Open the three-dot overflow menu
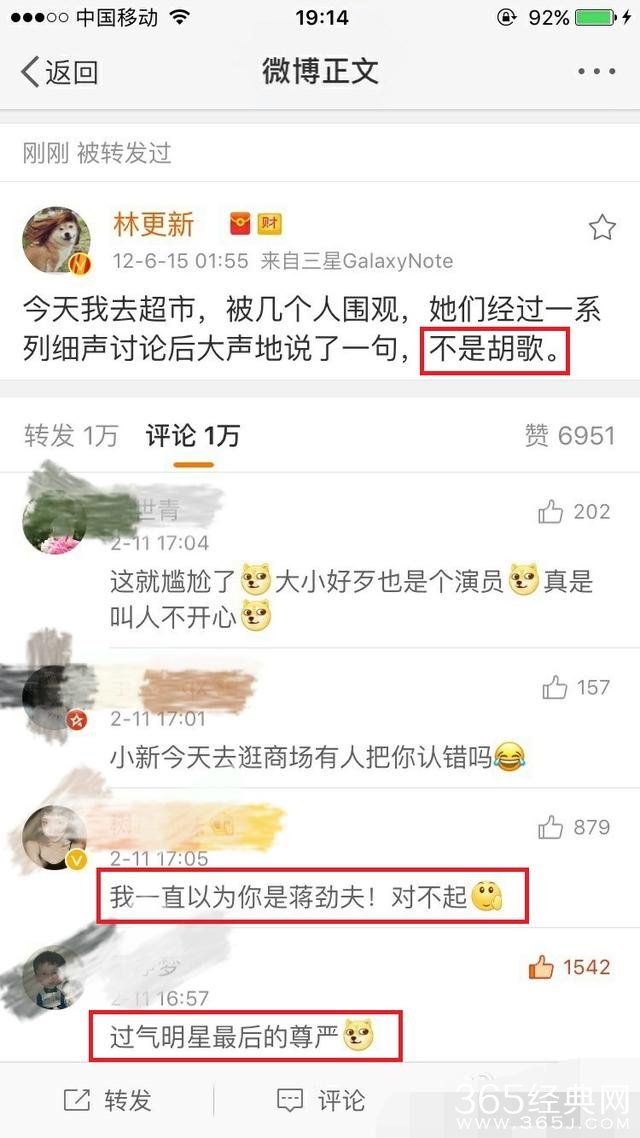The width and height of the screenshot is (640, 1138). tap(596, 72)
